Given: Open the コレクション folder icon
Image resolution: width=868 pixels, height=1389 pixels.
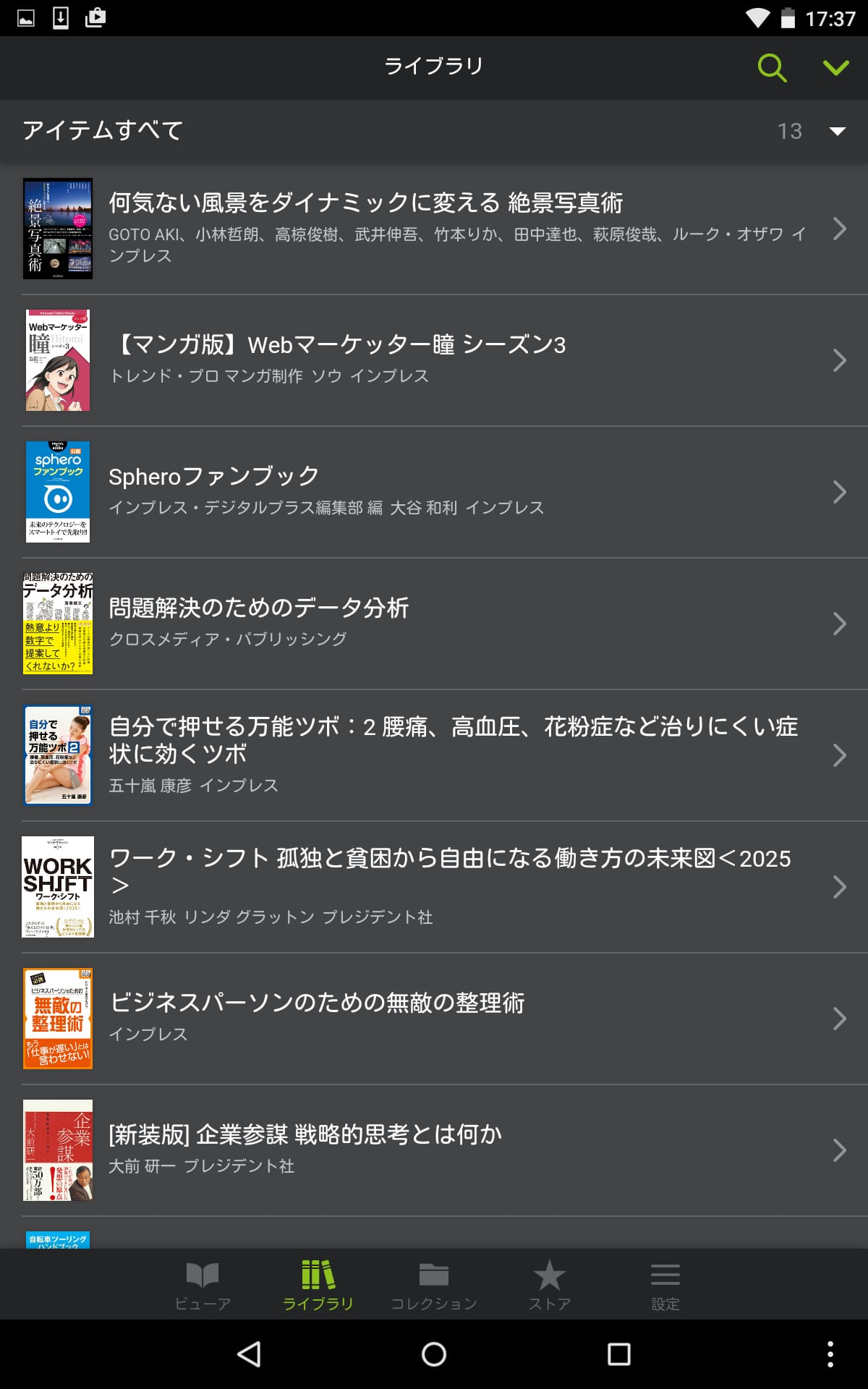Looking at the screenshot, I should 434,1280.
